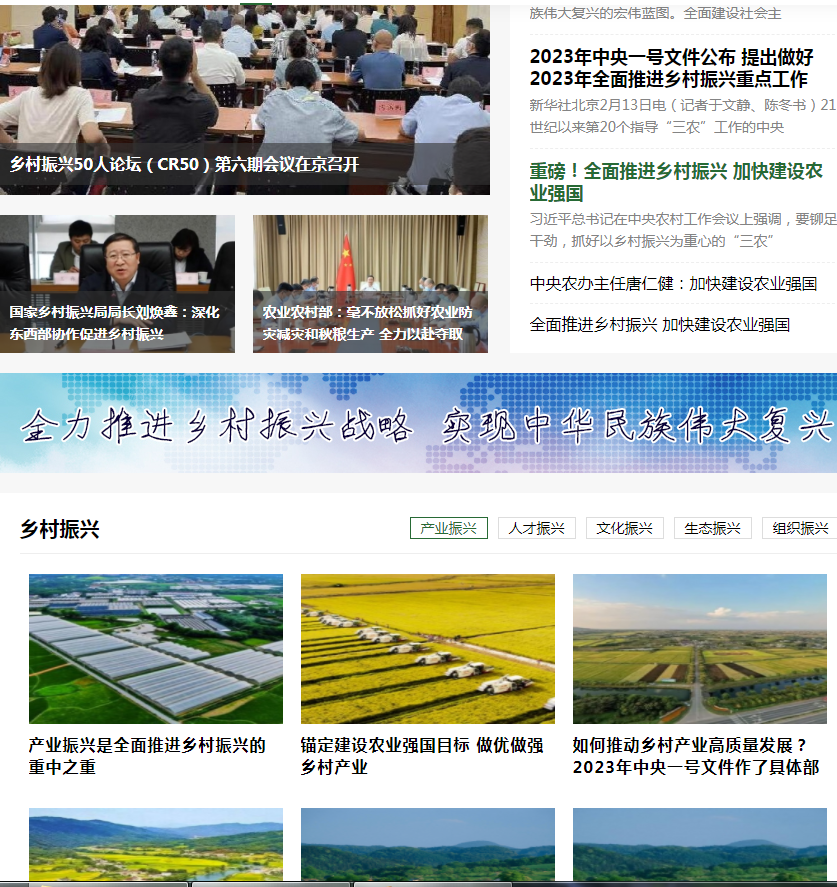
Task: Open the 重磅！全面推进乡村振兴 headline
Action: pos(677,182)
